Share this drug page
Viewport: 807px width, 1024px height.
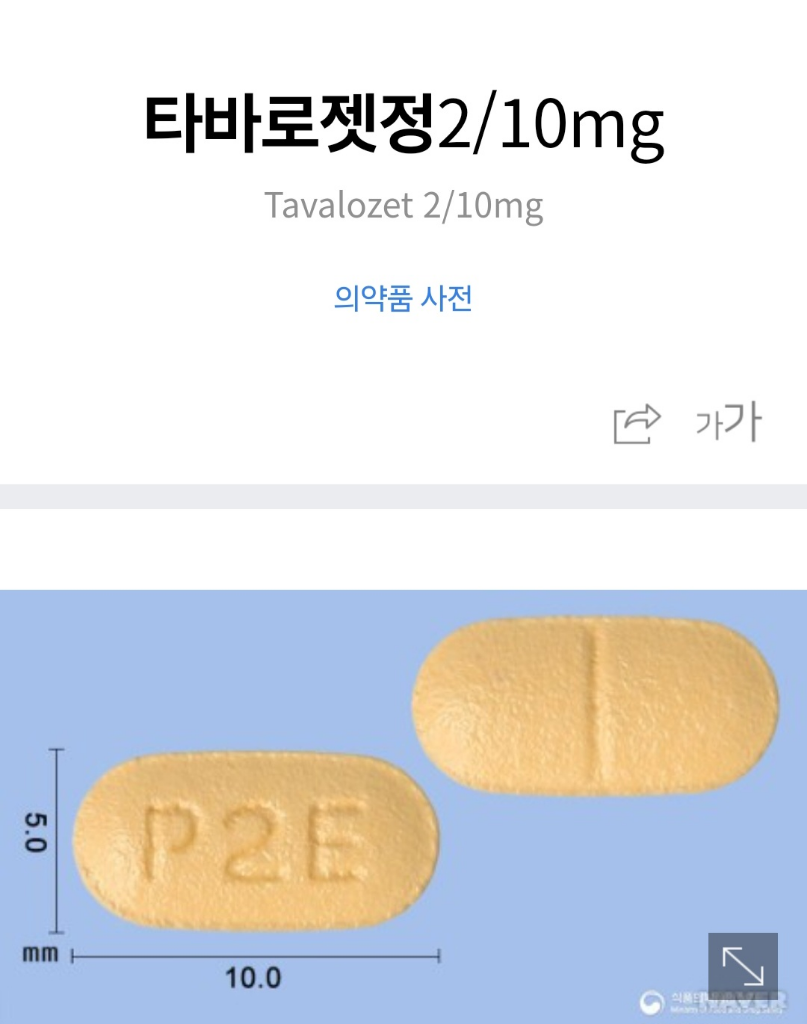tap(637, 424)
